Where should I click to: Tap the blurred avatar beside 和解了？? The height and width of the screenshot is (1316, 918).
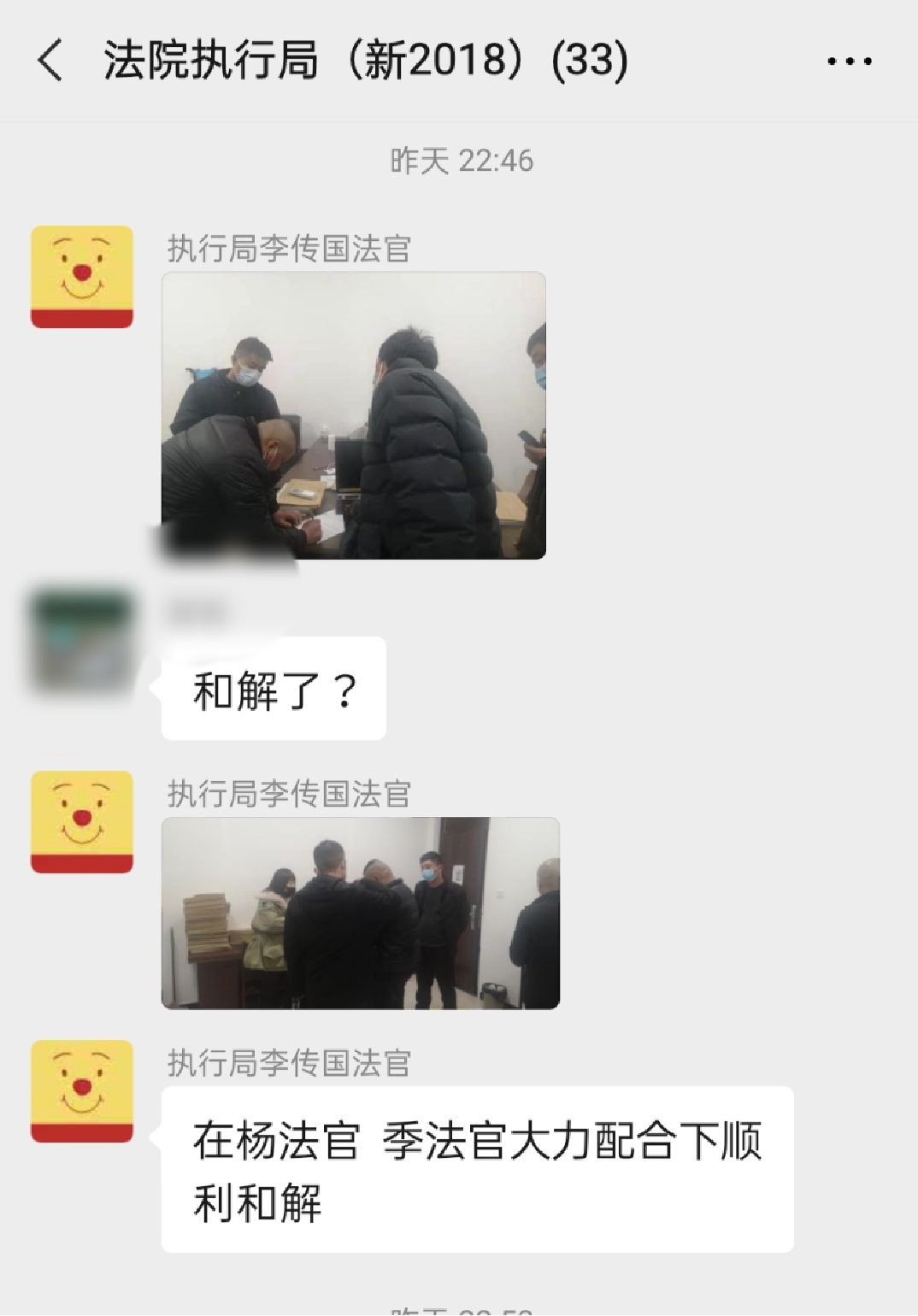point(81,640)
